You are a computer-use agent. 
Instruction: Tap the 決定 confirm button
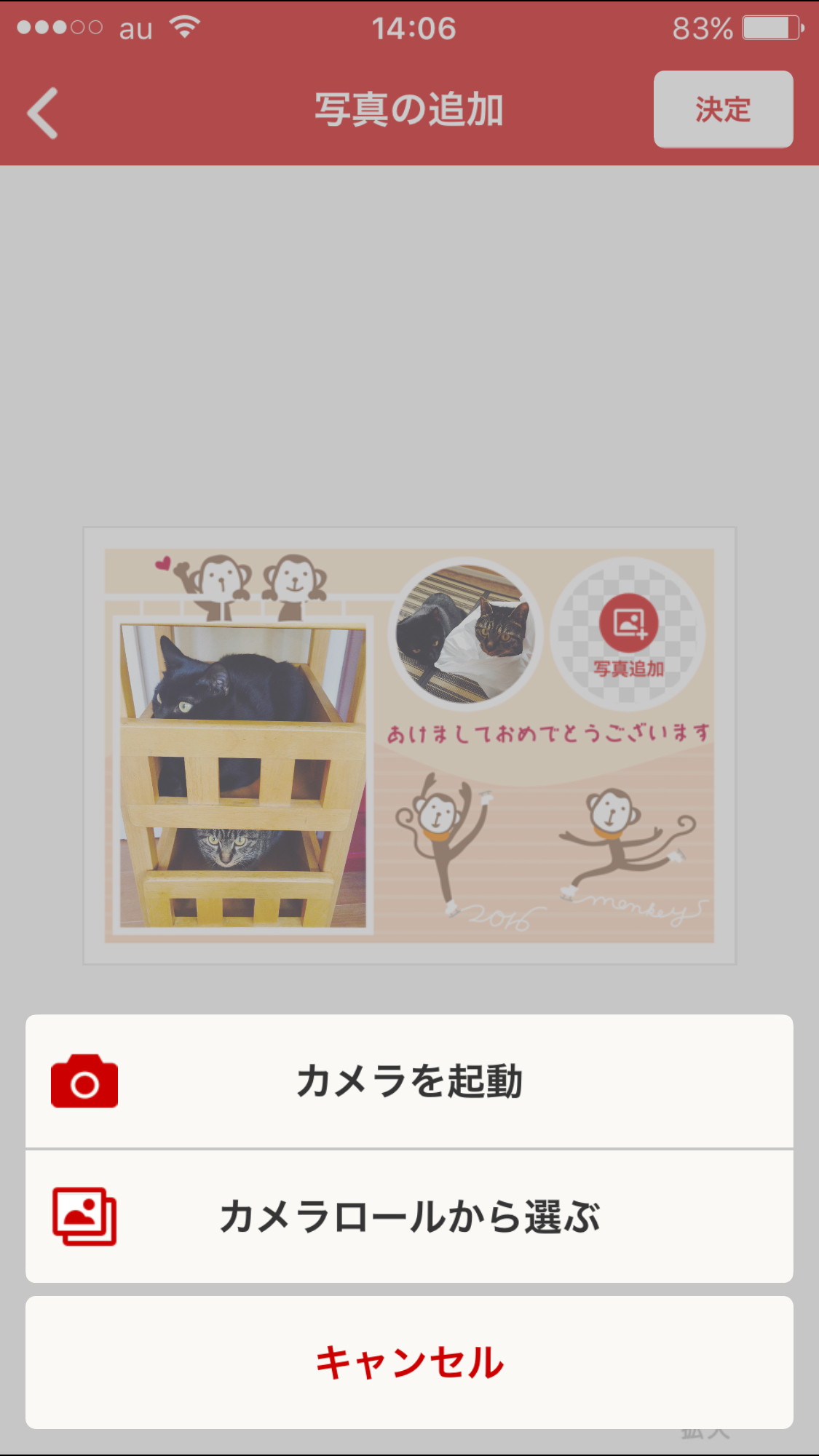(x=722, y=110)
